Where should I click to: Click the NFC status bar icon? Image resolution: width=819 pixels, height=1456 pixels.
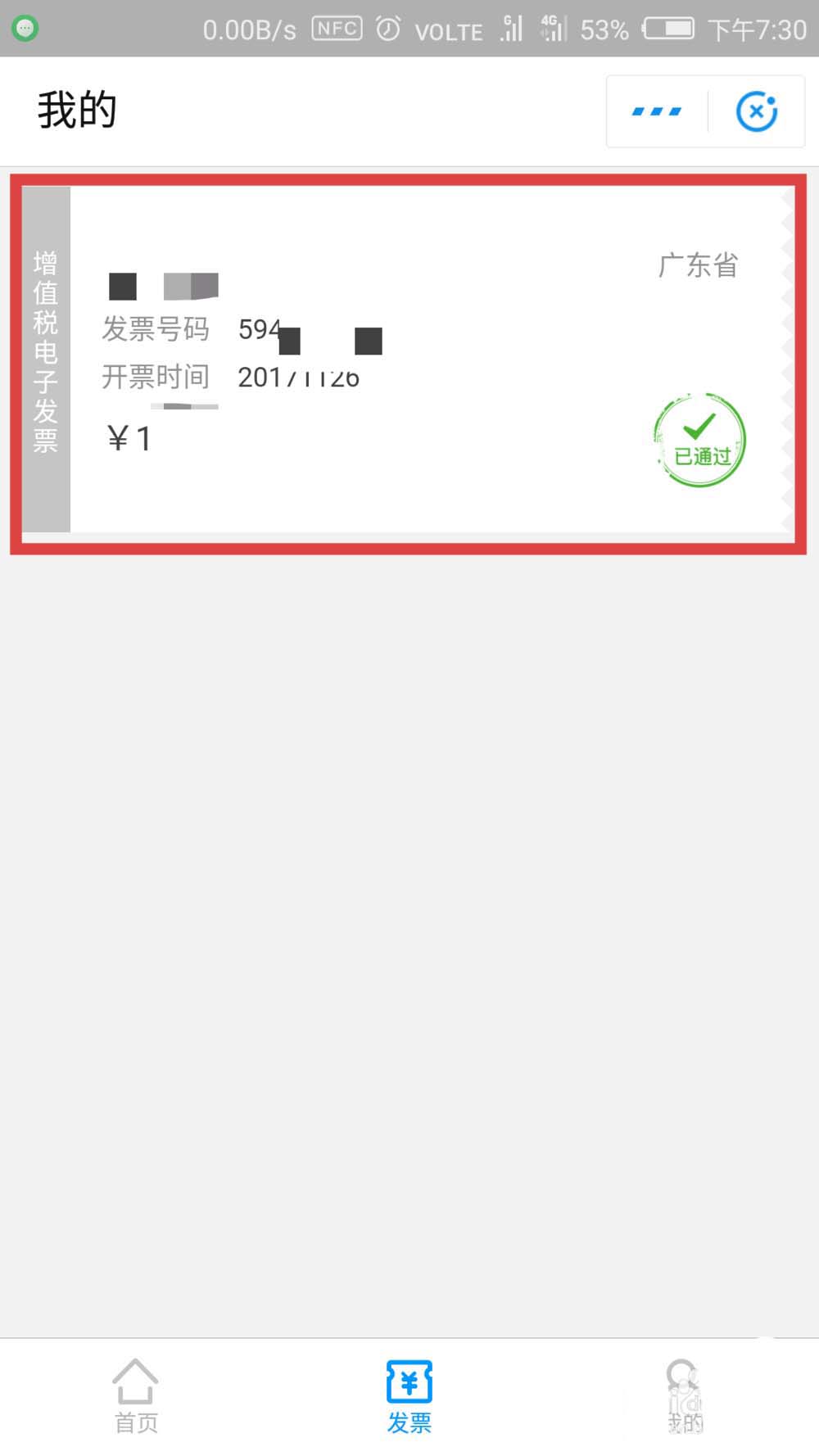click(x=335, y=27)
